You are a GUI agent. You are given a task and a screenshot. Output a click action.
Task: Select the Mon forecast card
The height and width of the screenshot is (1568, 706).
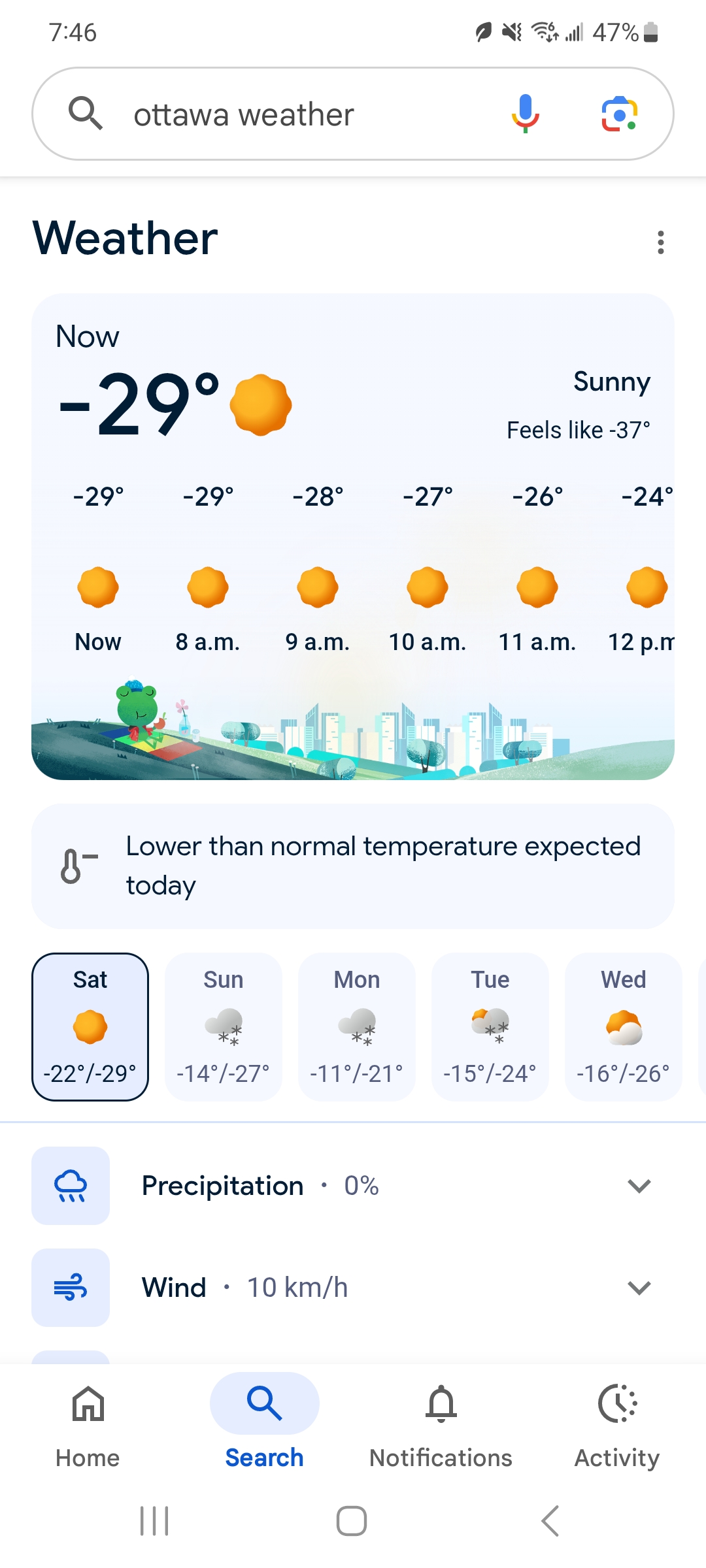point(357,1026)
